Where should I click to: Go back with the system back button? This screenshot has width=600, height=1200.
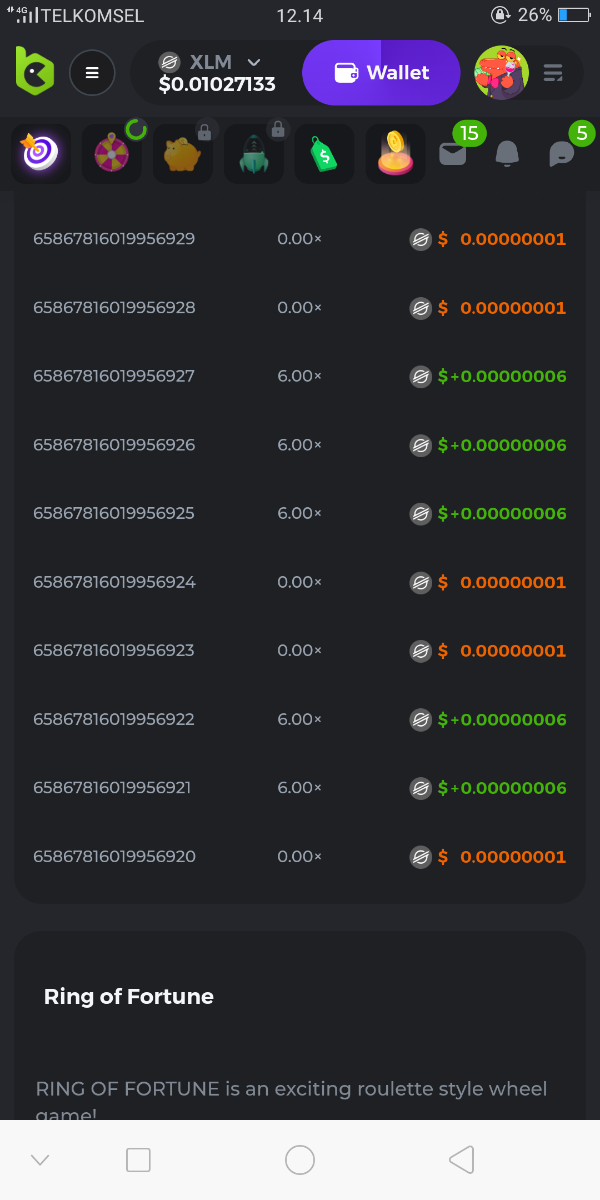point(461,1160)
